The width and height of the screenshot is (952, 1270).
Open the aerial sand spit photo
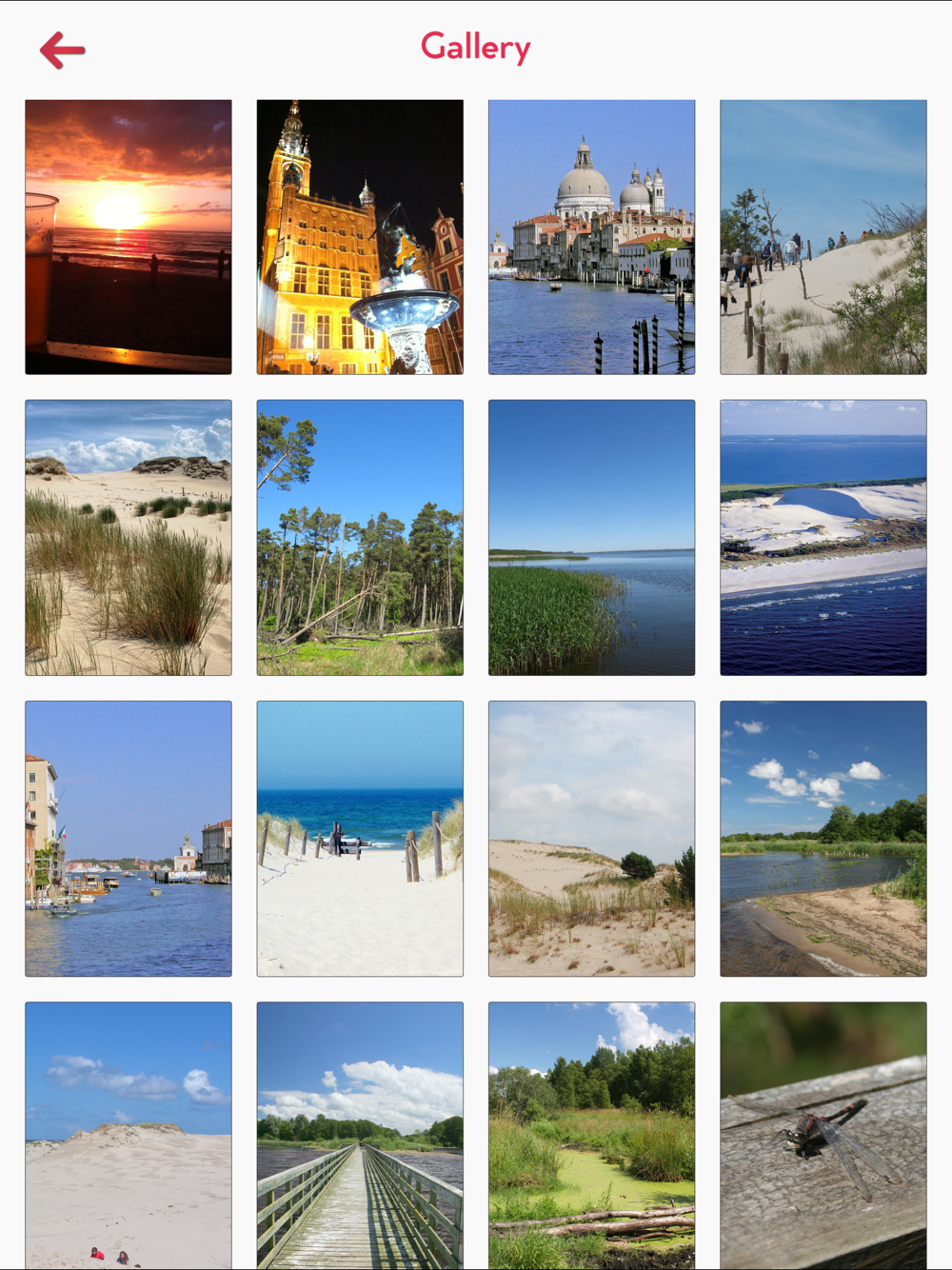coord(823,538)
